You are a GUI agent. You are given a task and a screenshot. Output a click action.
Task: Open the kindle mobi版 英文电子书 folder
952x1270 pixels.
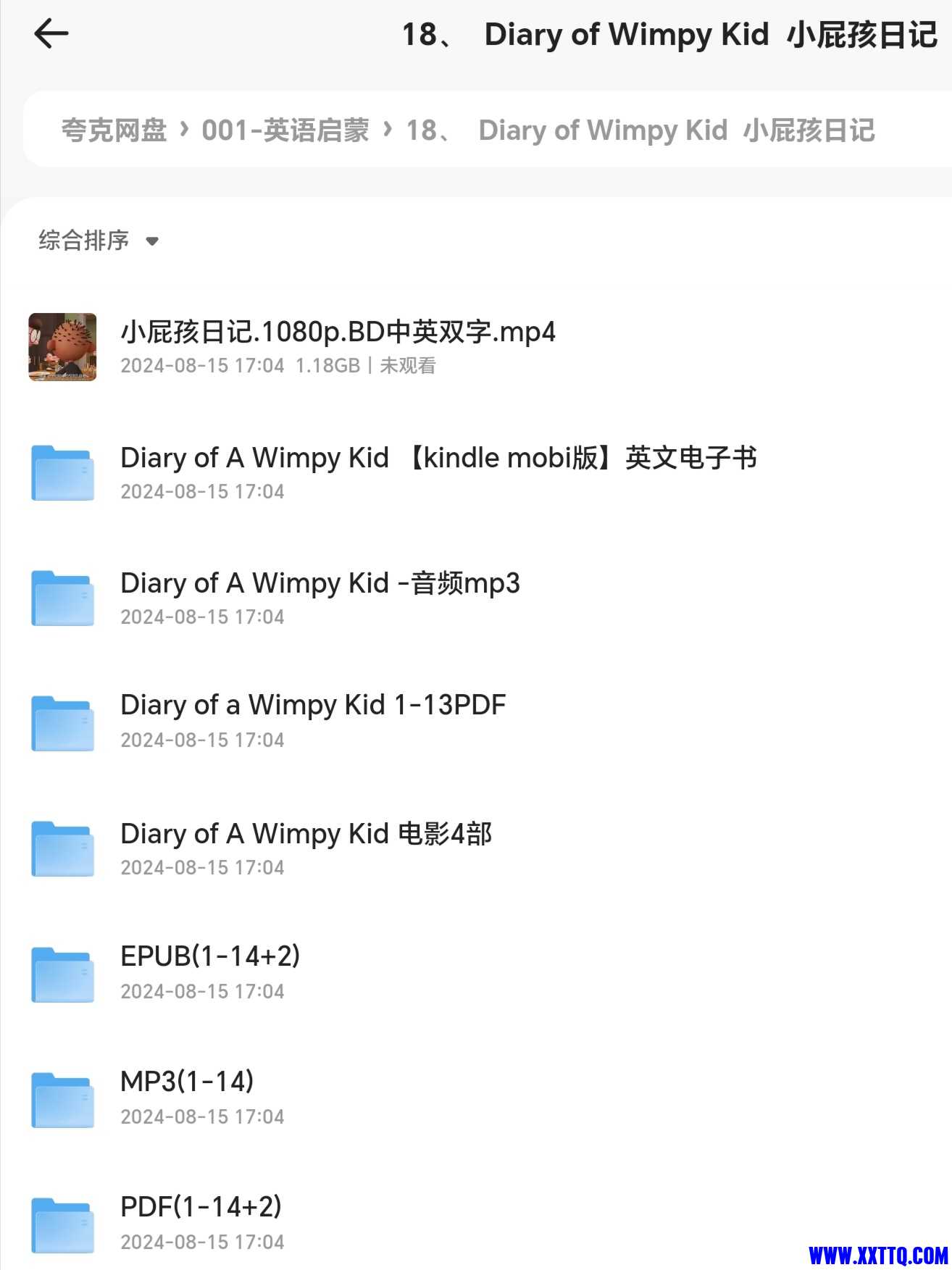coord(438,458)
